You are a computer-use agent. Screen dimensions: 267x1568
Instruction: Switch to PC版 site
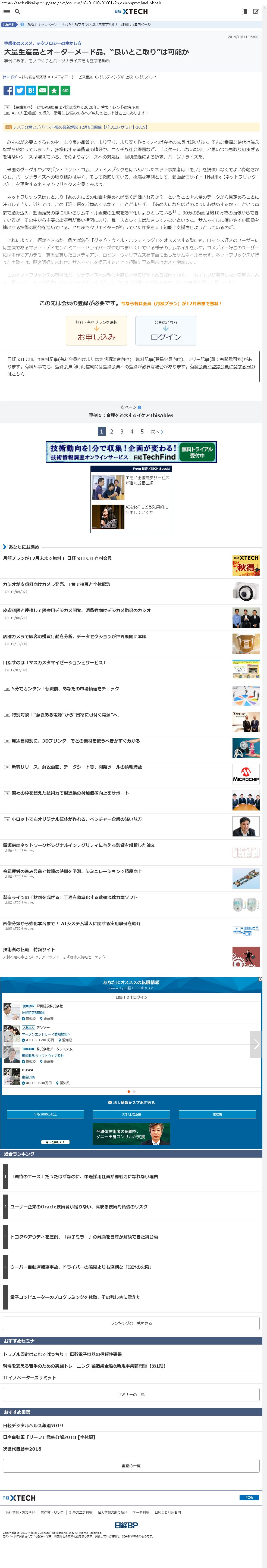point(249,1497)
